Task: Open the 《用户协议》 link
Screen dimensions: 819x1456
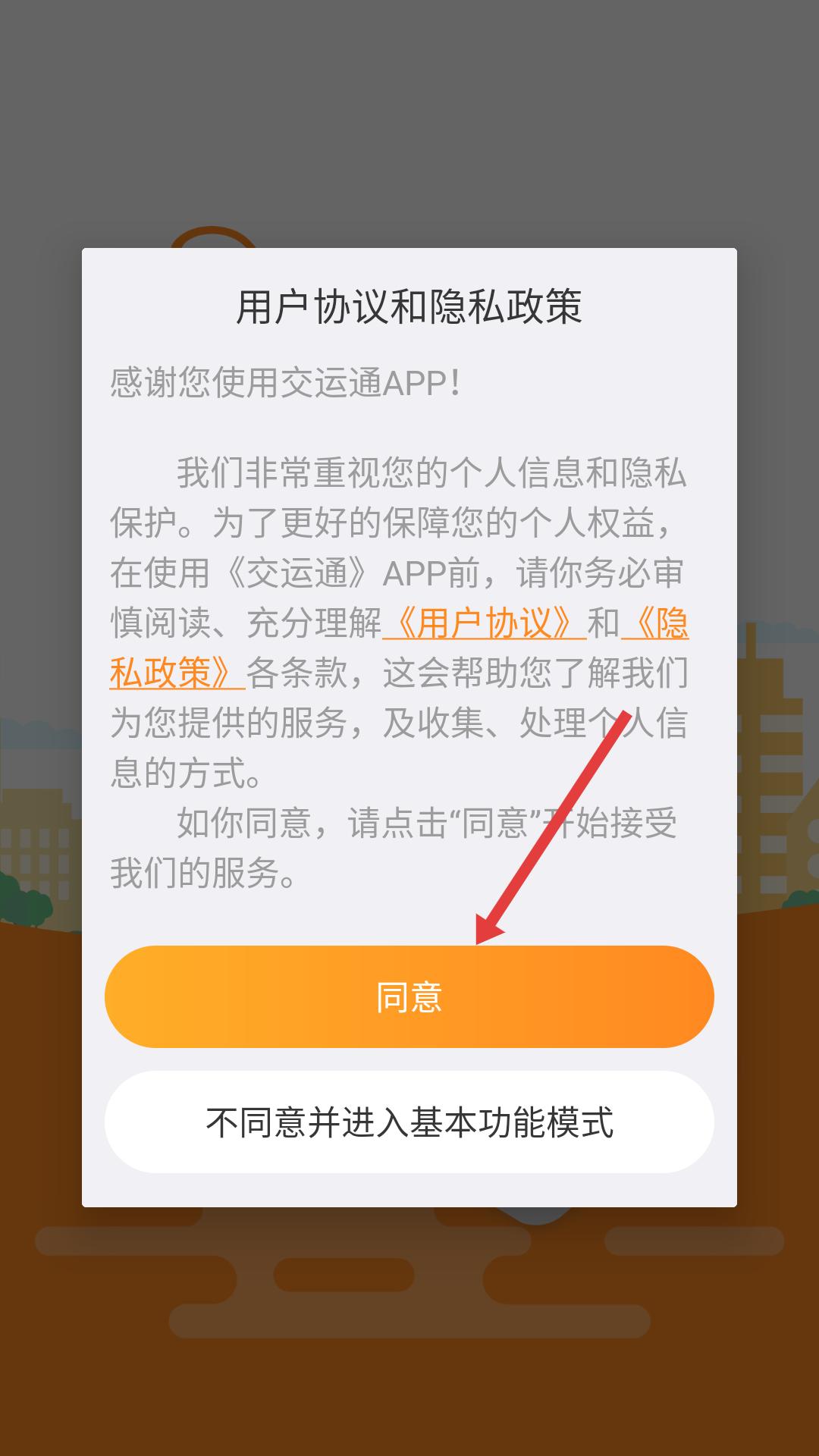Action: (485, 623)
